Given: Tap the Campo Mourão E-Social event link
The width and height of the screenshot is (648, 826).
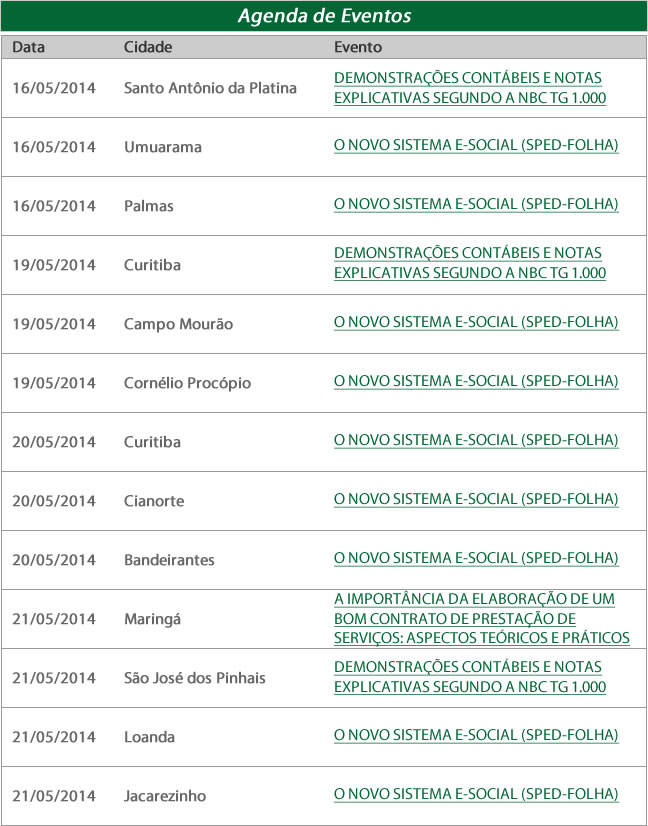Looking at the screenshot, I should [476, 323].
